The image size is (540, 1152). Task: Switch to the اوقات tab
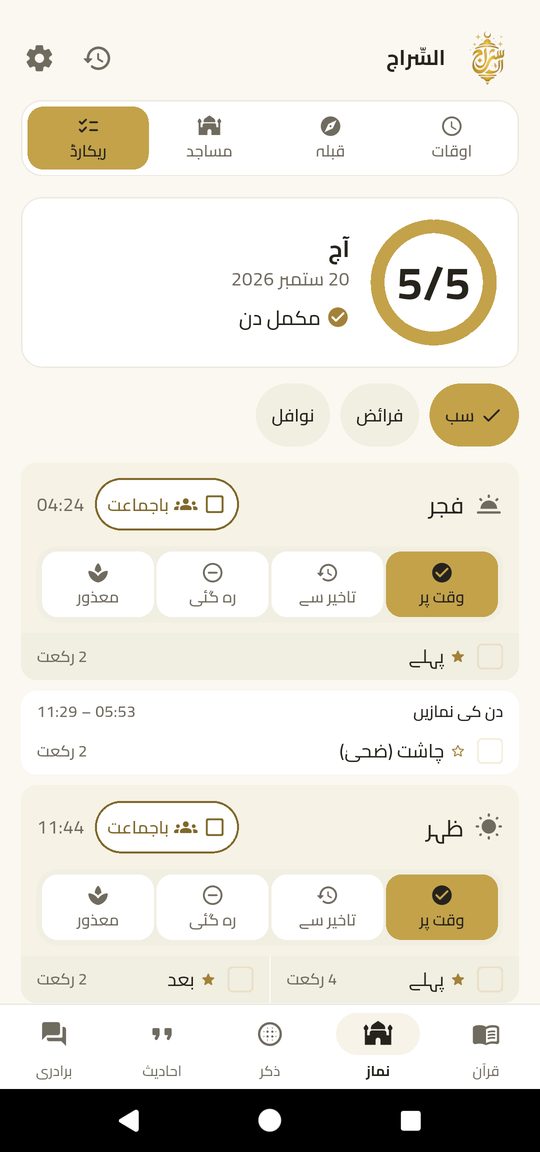click(x=451, y=138)
